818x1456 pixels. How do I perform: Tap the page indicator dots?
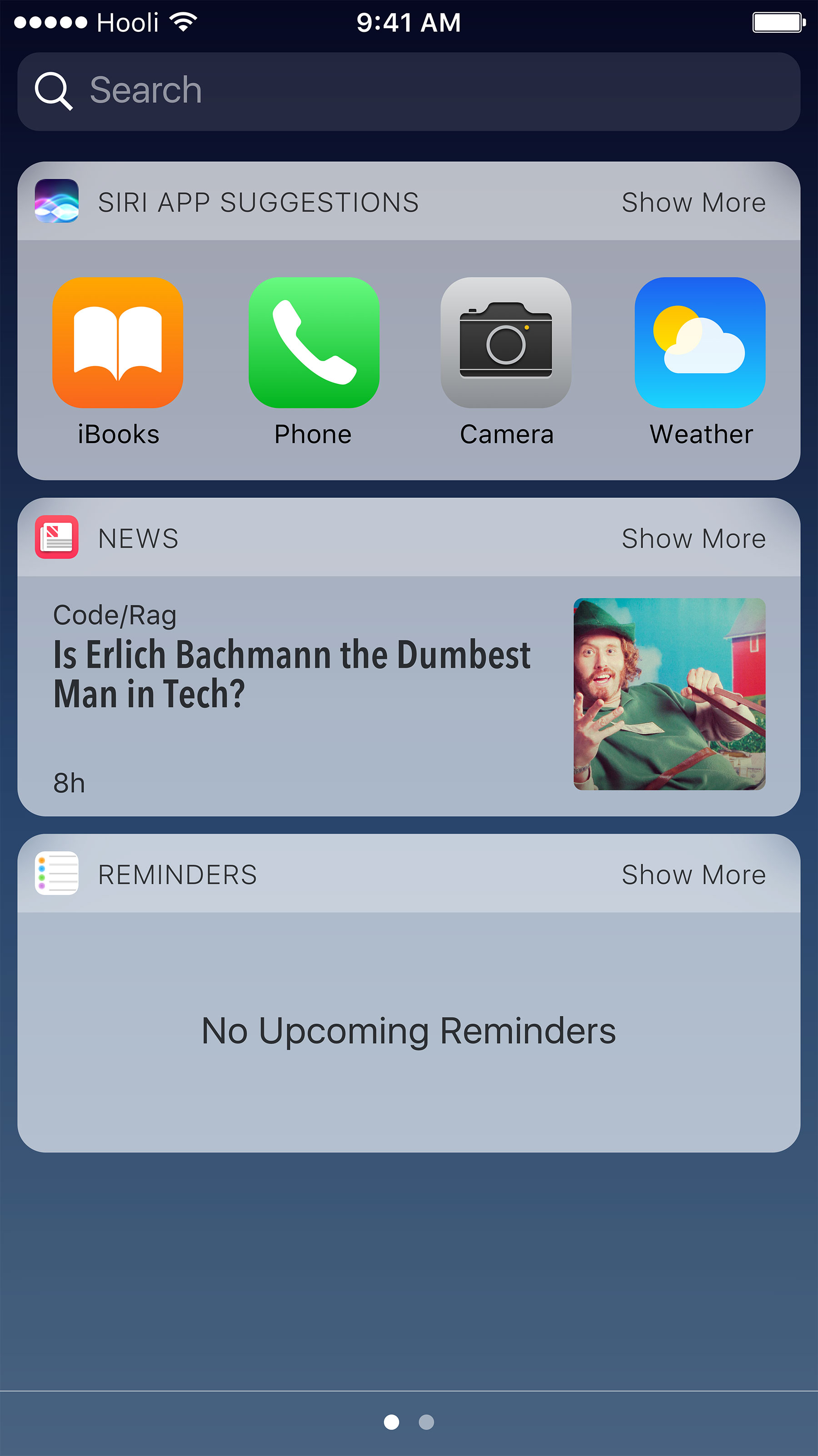click(x=409, y=1421)
